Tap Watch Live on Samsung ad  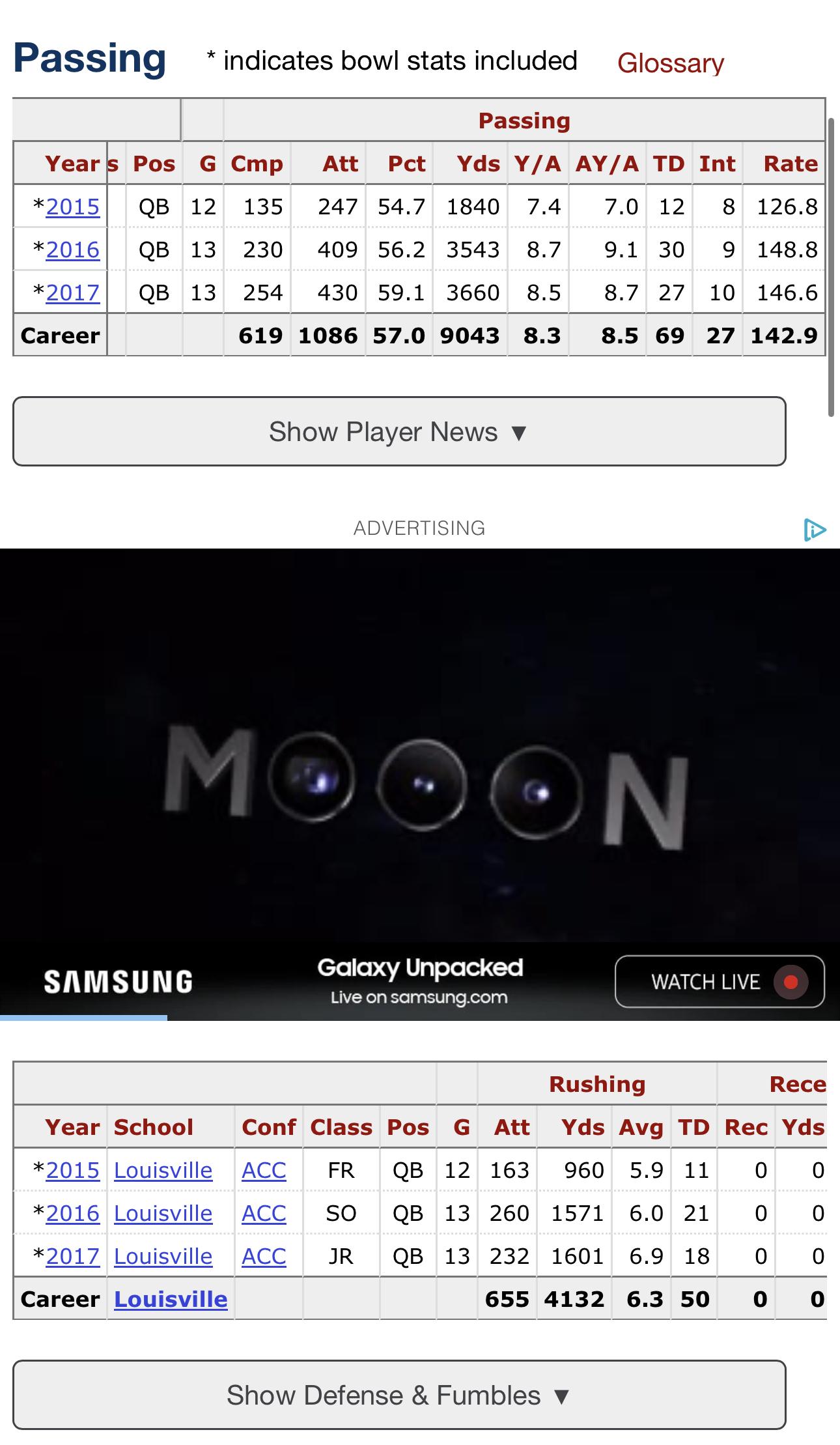click(x=720, y=981)
